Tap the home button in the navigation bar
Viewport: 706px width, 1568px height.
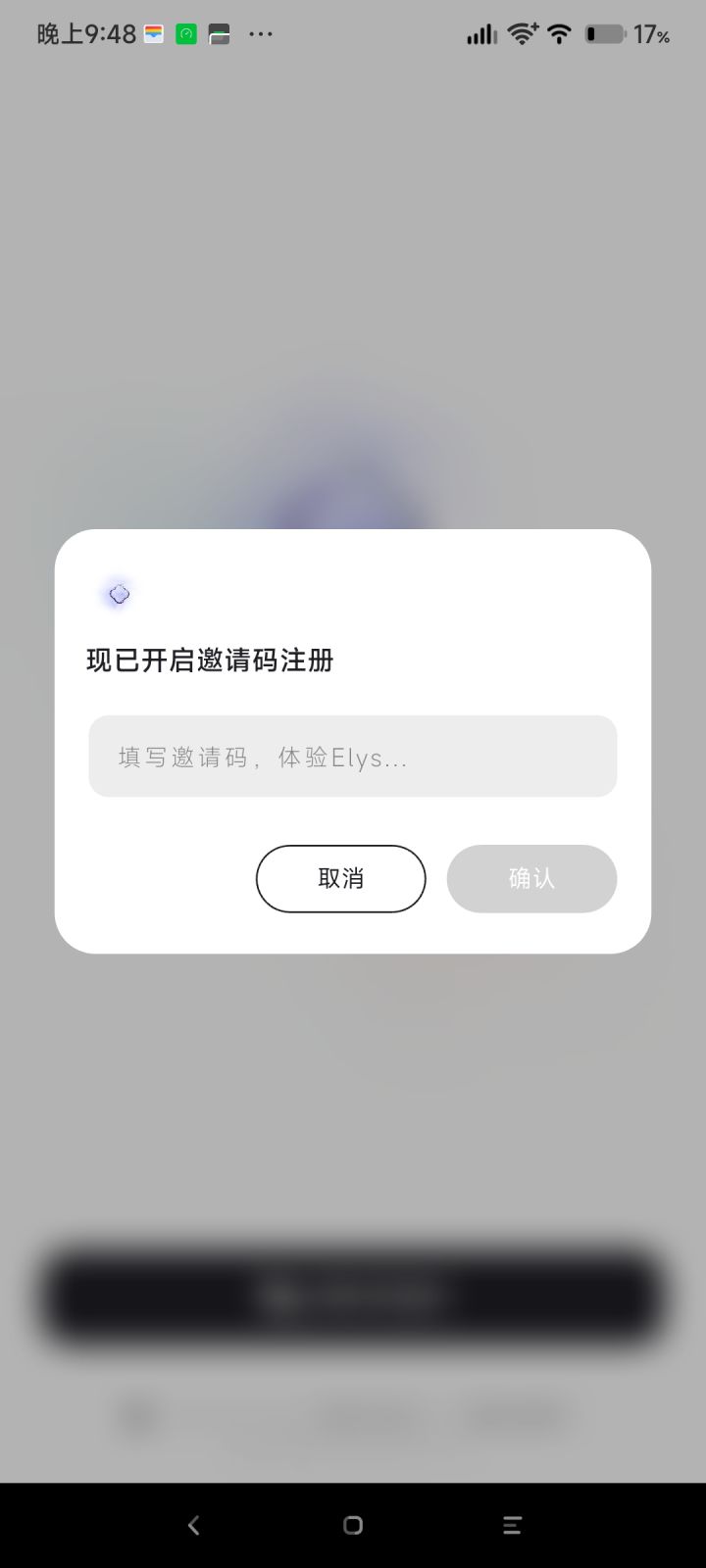click(x=353, y=1525)
